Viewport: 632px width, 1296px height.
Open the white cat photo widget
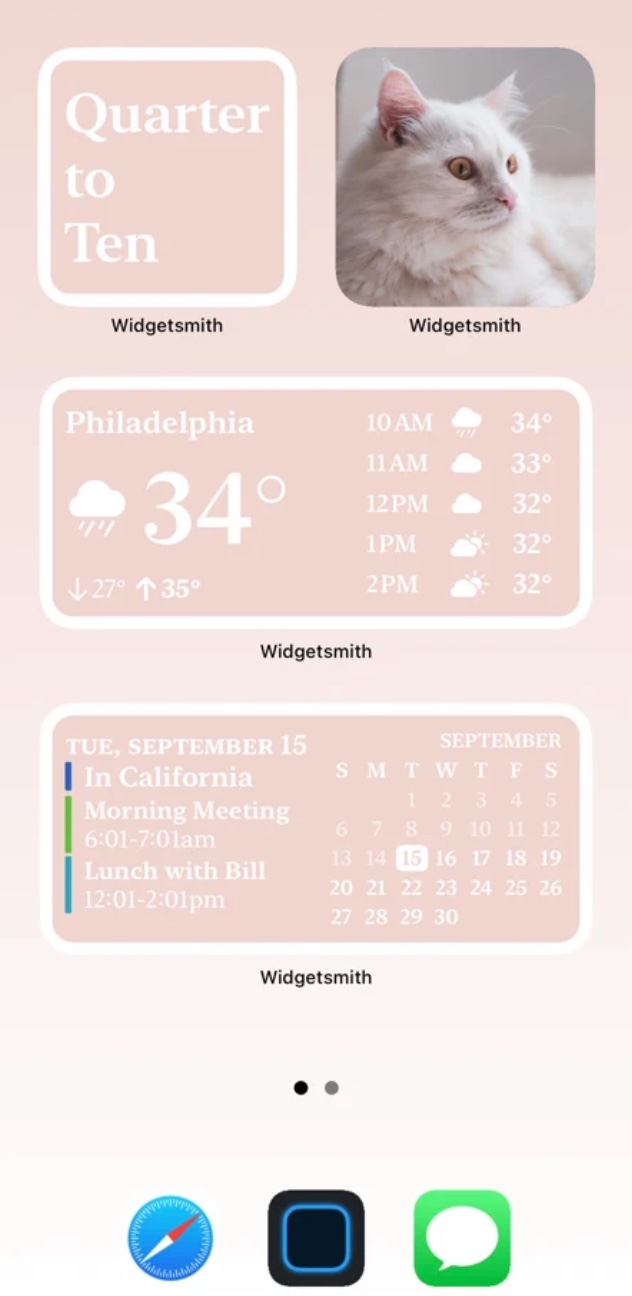coord(465,177)
